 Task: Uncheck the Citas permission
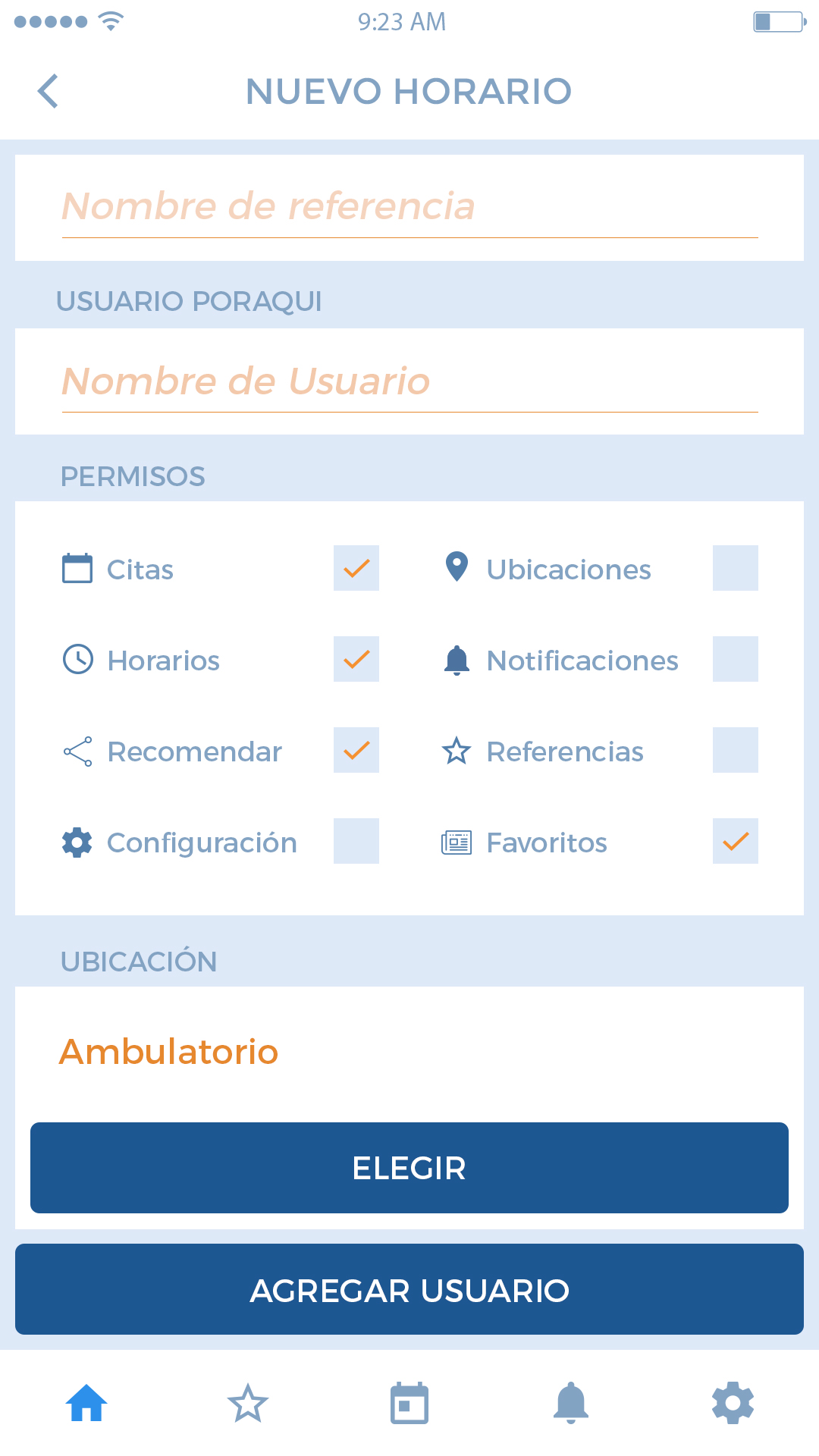tap(356, 568)
